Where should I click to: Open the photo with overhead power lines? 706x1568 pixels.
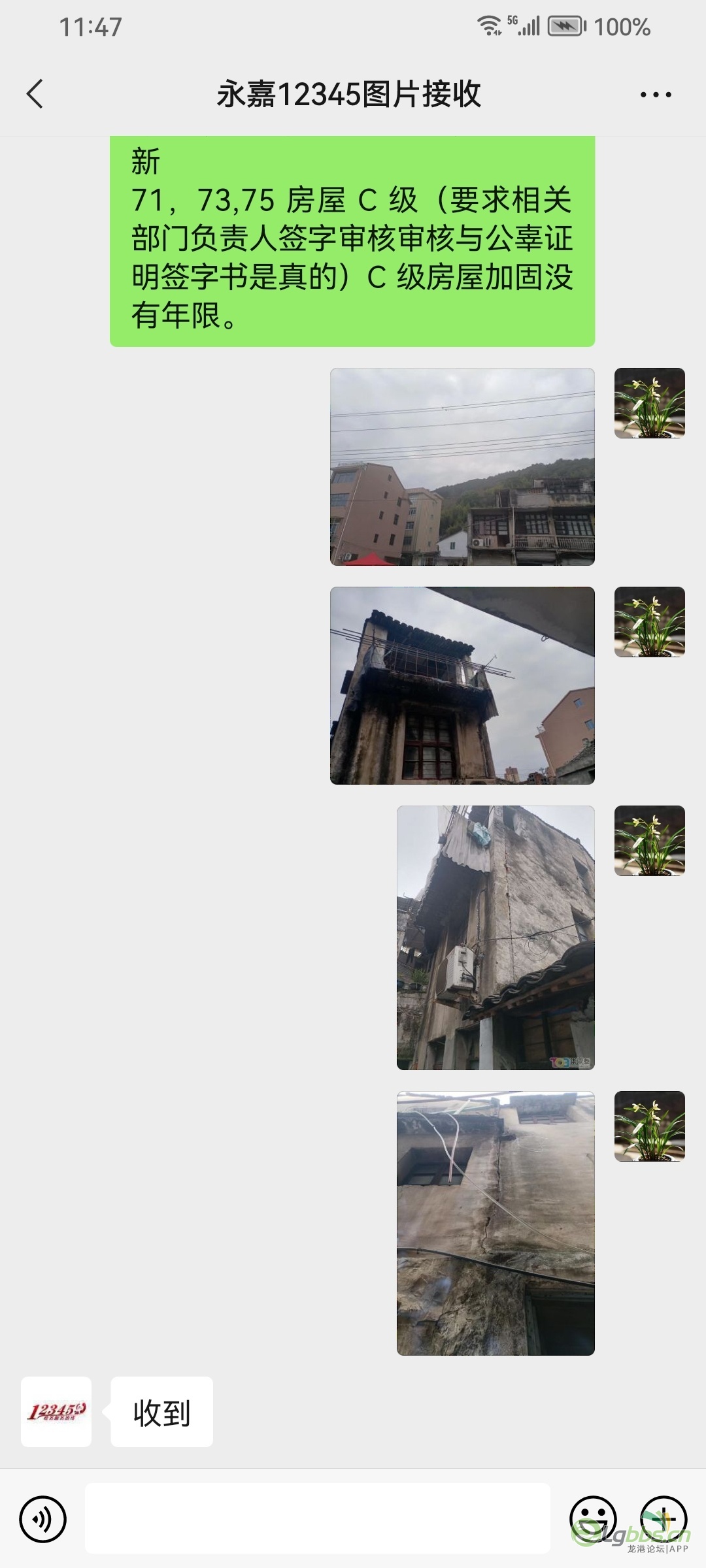coord(462,466)
